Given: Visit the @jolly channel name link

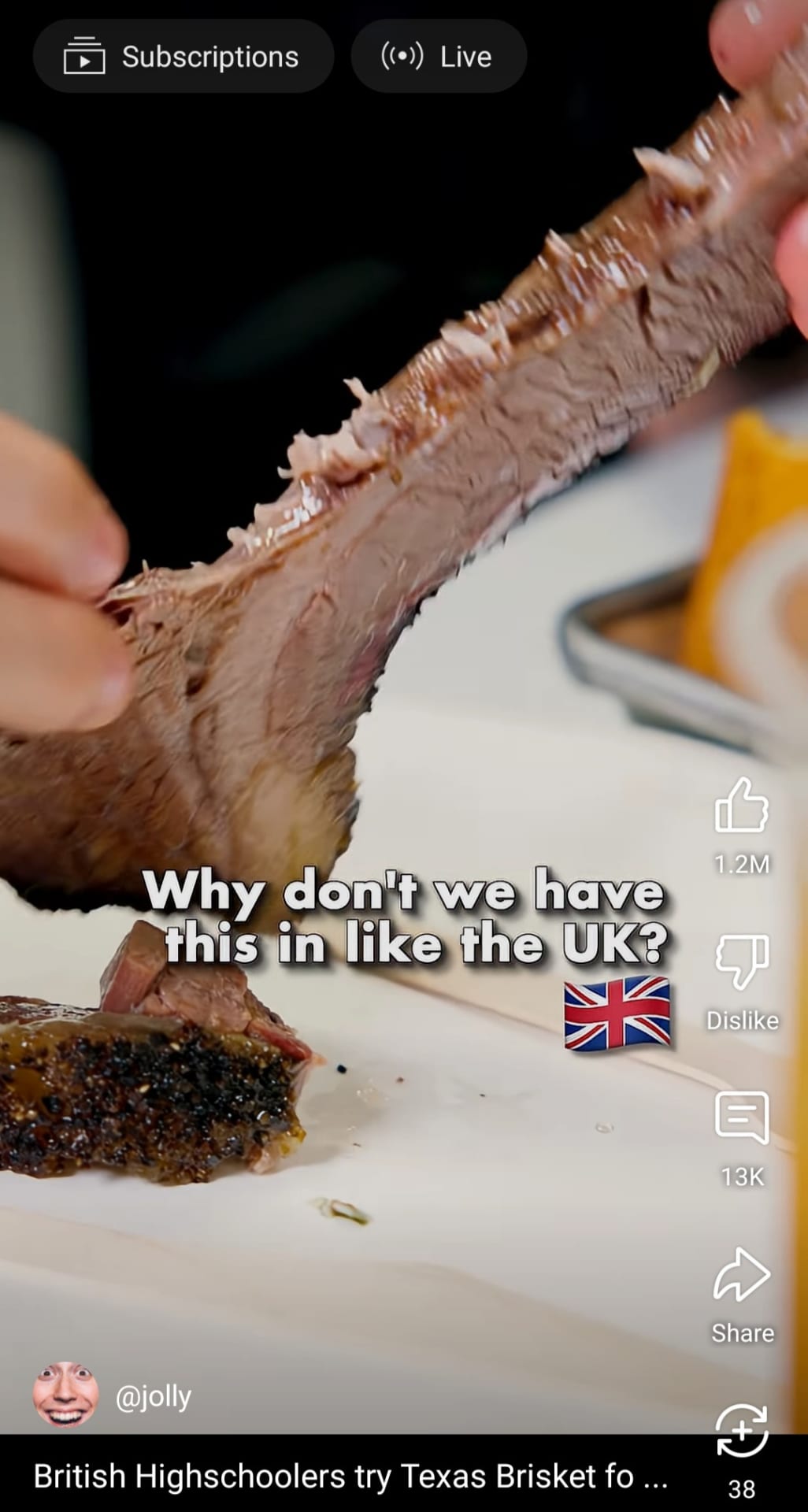Looking at the screenshot, I should (x=154, y=1396).
